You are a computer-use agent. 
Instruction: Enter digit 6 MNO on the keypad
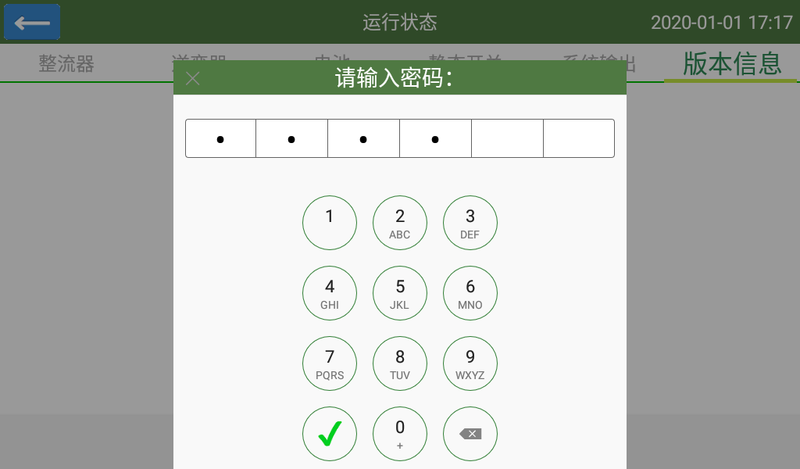tap(470, 293)
